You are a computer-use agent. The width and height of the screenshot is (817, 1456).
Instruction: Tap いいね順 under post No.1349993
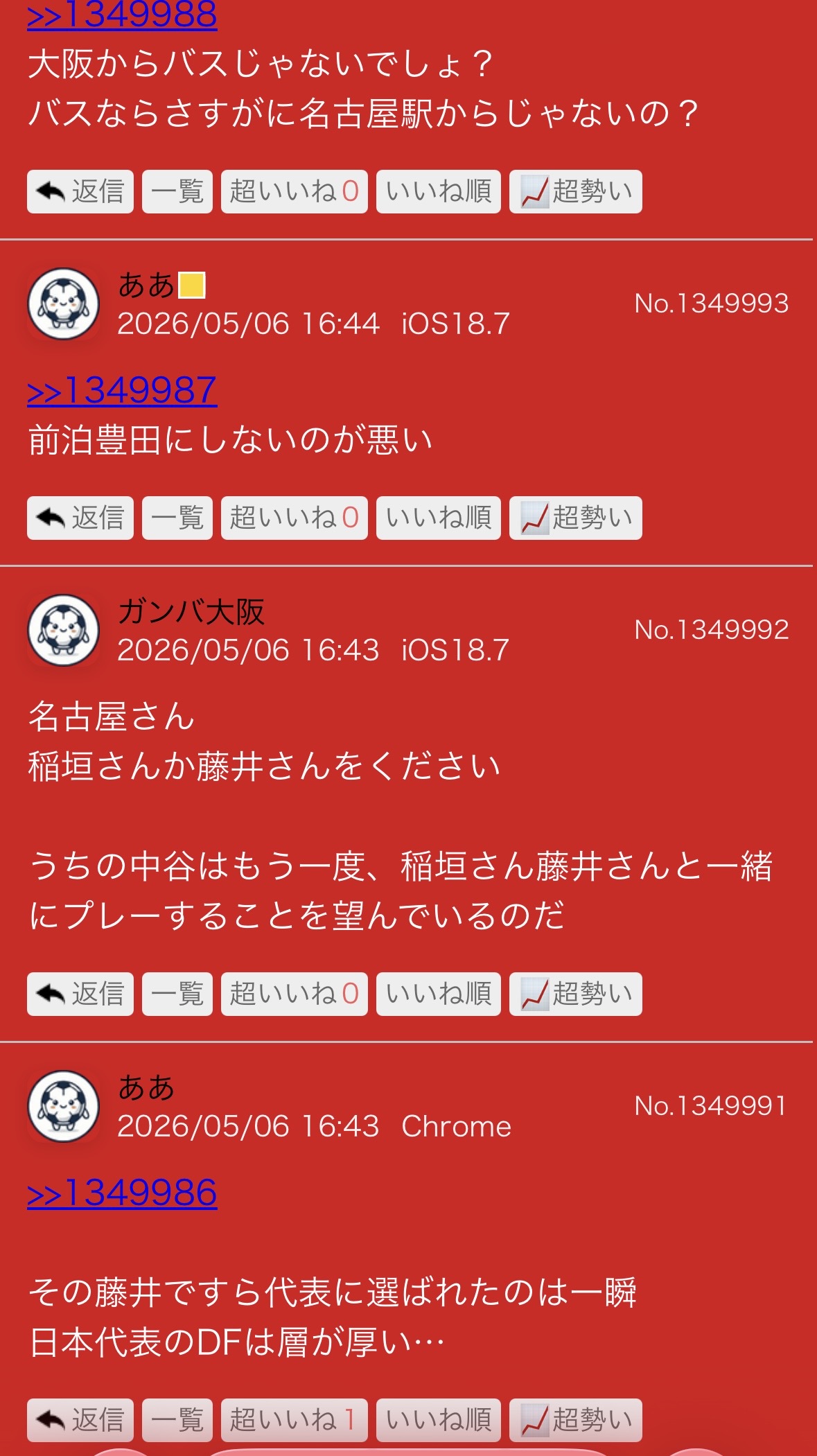coord(439,518)
